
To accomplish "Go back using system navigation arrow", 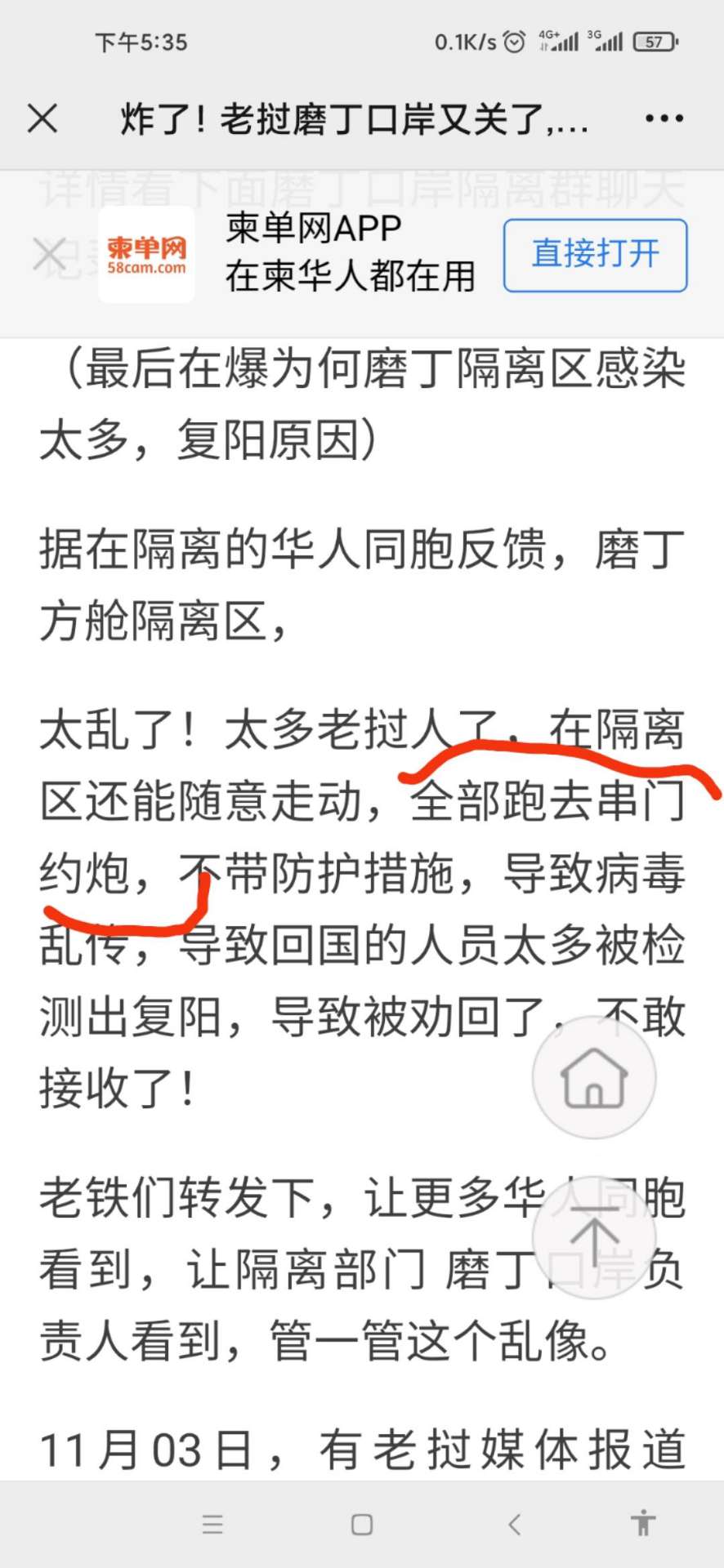I will coord(514,1524).
